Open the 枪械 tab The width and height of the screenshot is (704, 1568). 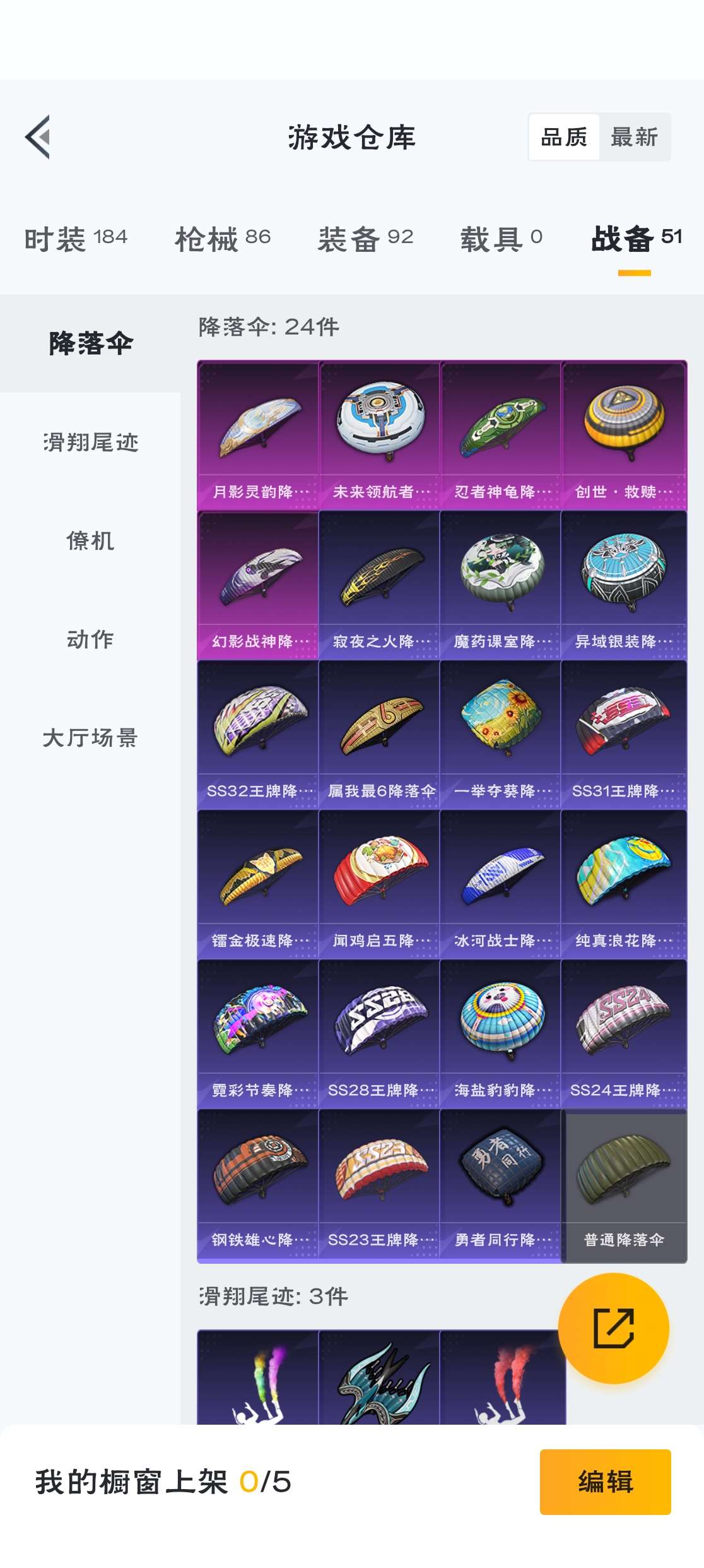223,239
